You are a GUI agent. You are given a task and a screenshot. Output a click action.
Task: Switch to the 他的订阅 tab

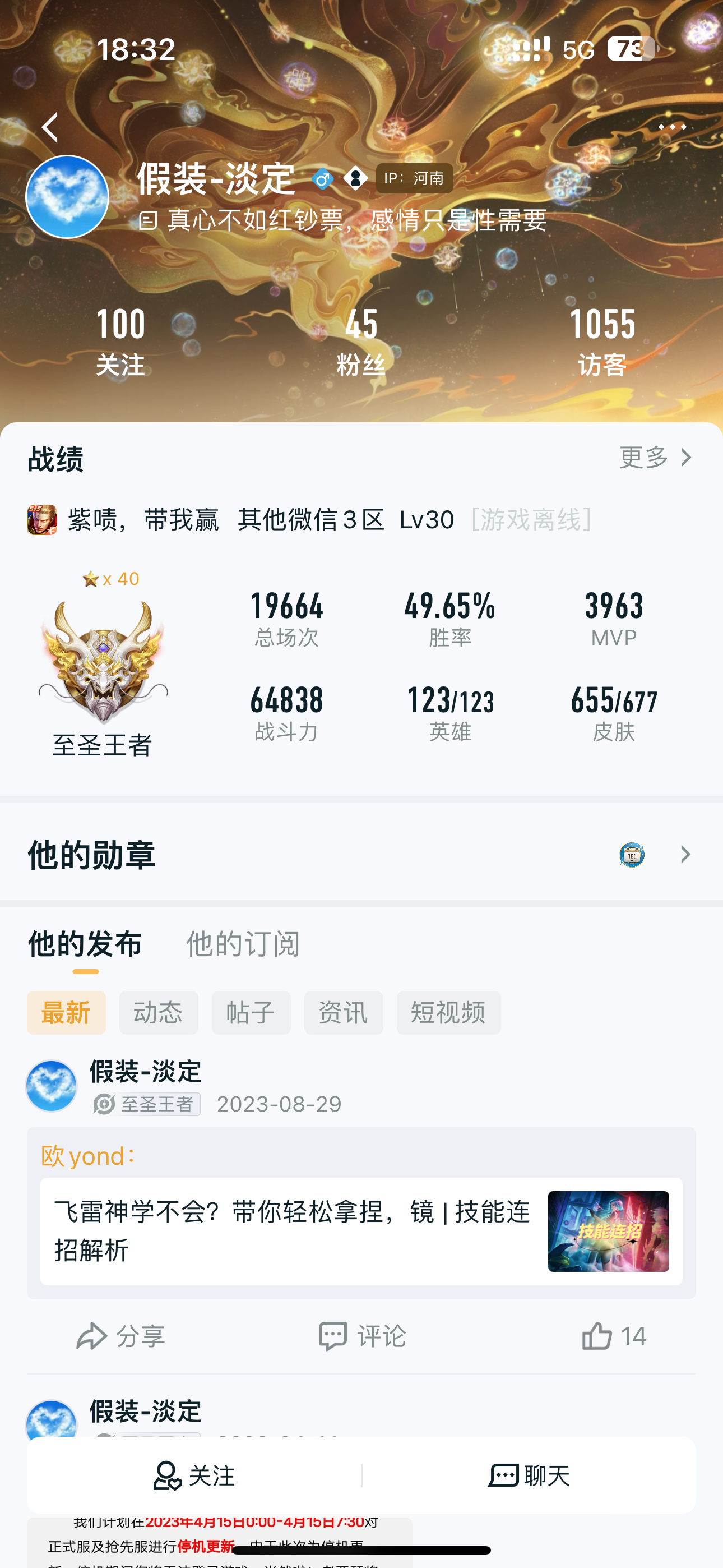242,943
